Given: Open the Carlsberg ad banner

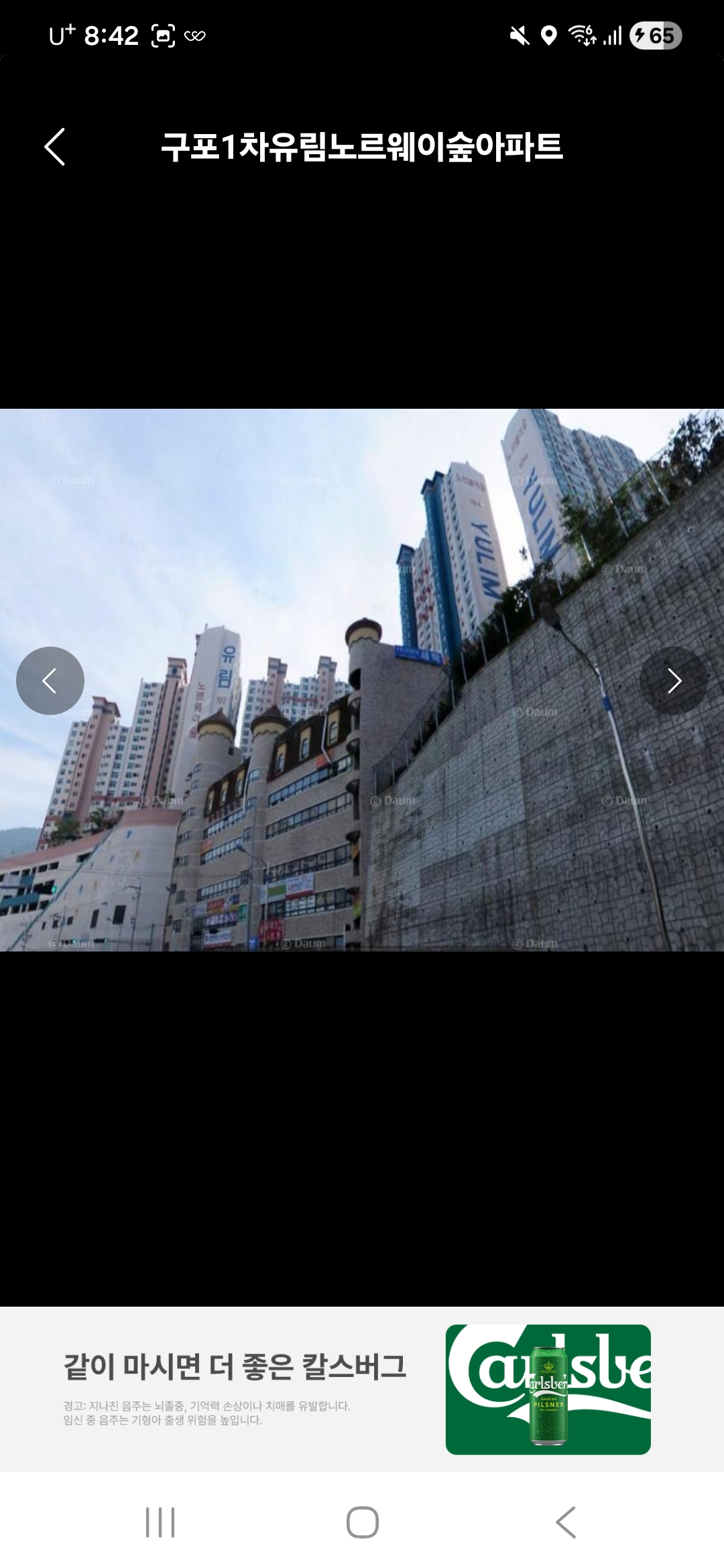Looking at the screenshot, I should point(362,1389).
